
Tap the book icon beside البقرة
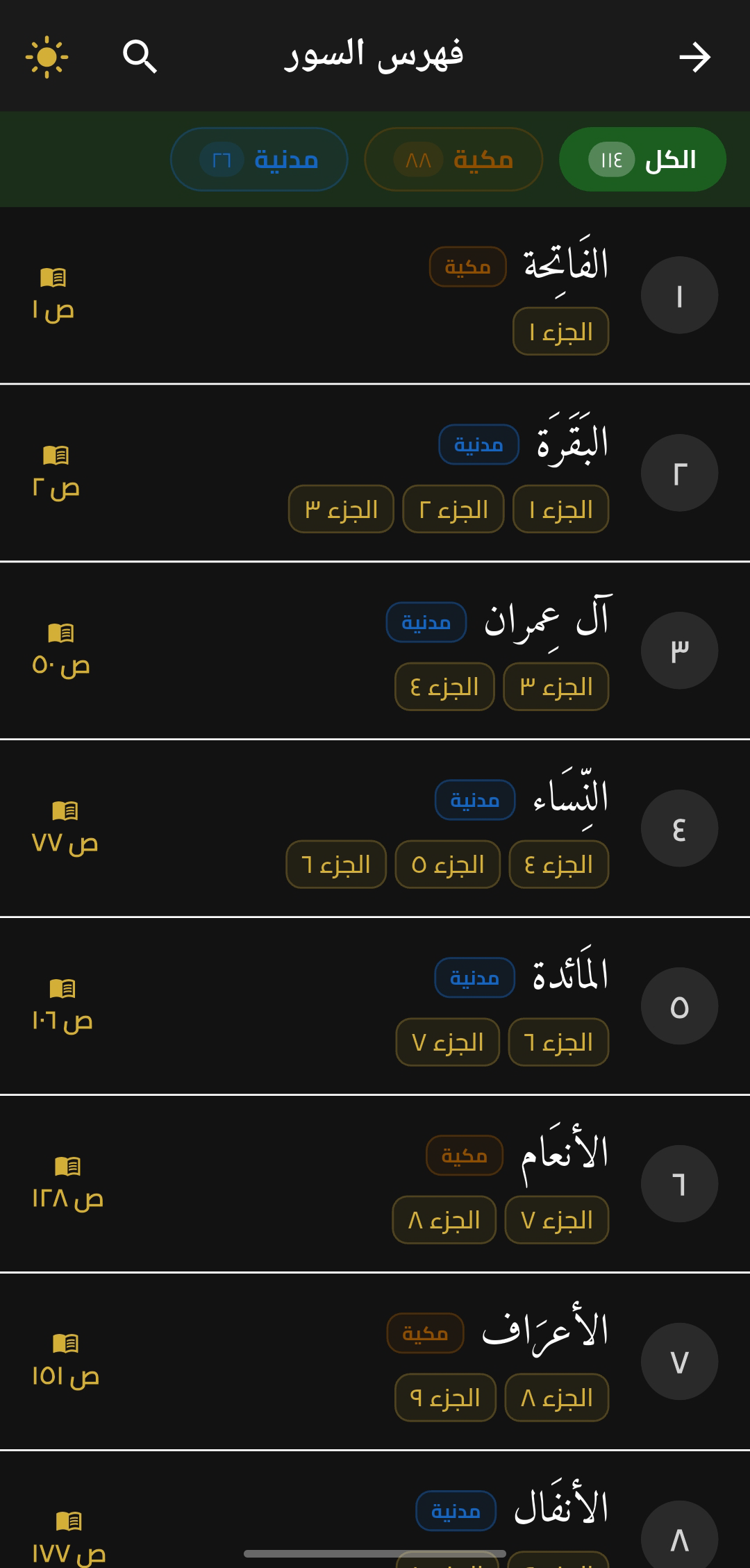click(57, 453)
